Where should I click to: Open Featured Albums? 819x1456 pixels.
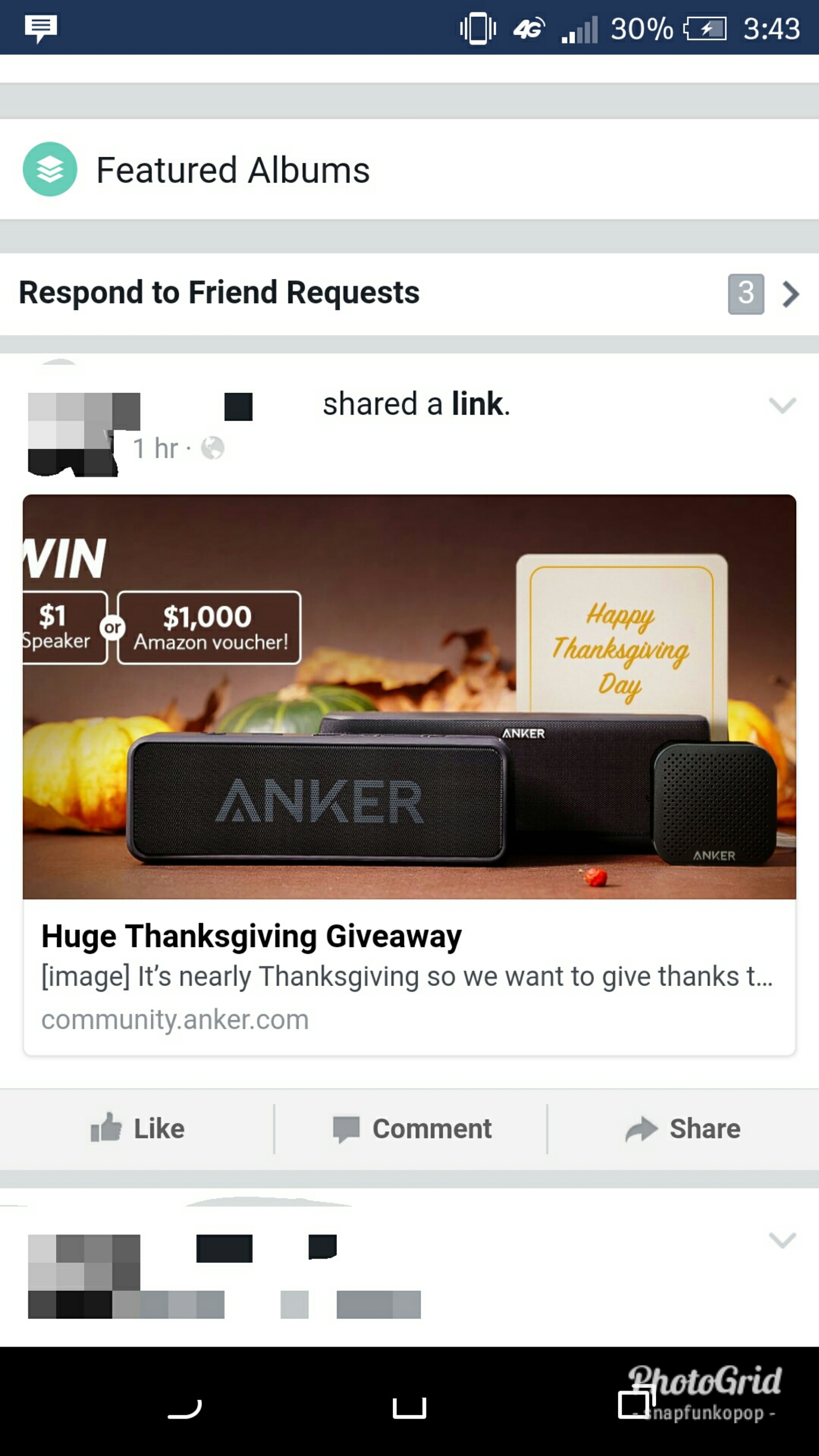pyautogui.click(x=409, y=169)
